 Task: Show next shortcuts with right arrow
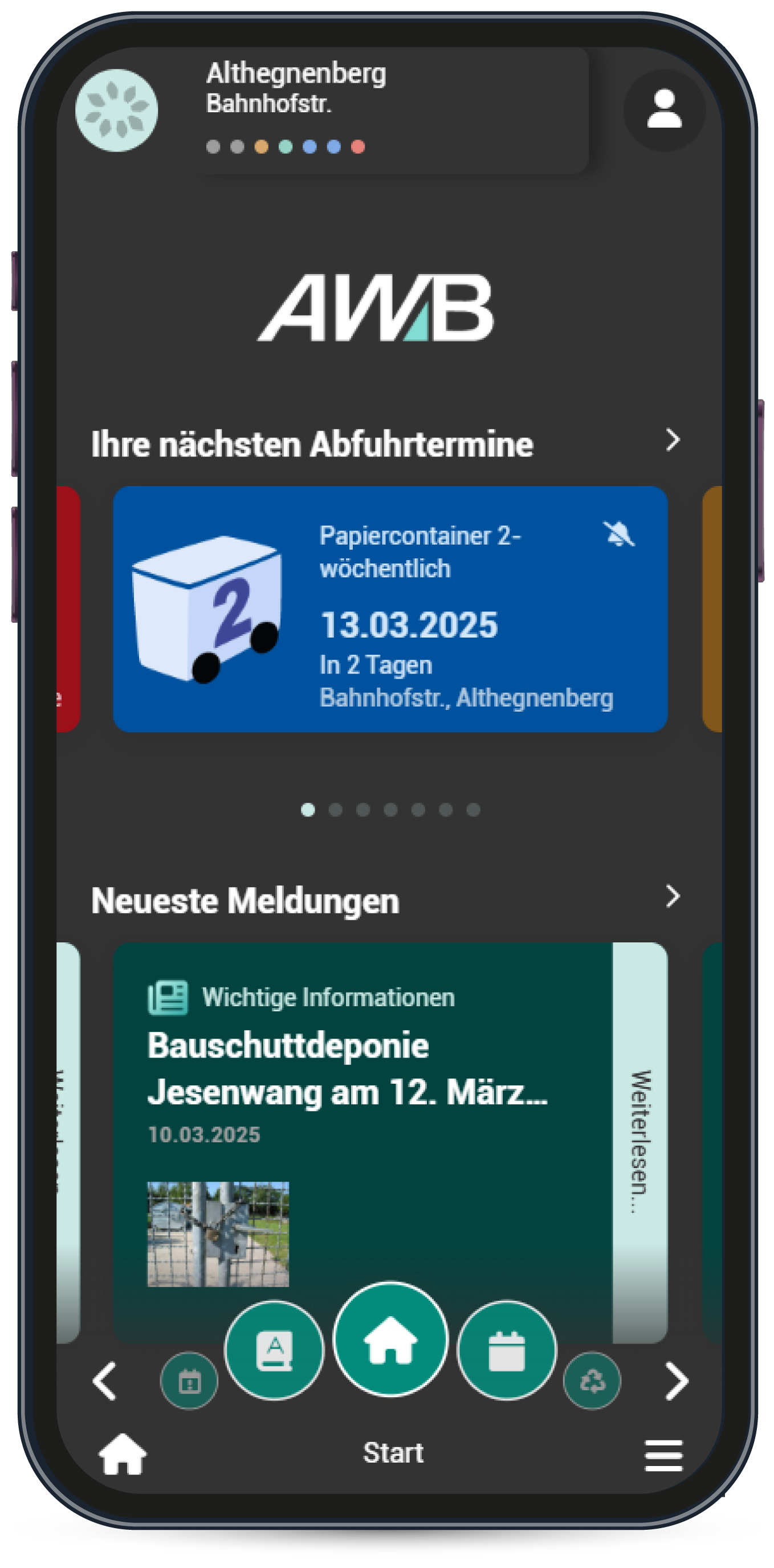pyautogui.click(x=676, y=1381)
